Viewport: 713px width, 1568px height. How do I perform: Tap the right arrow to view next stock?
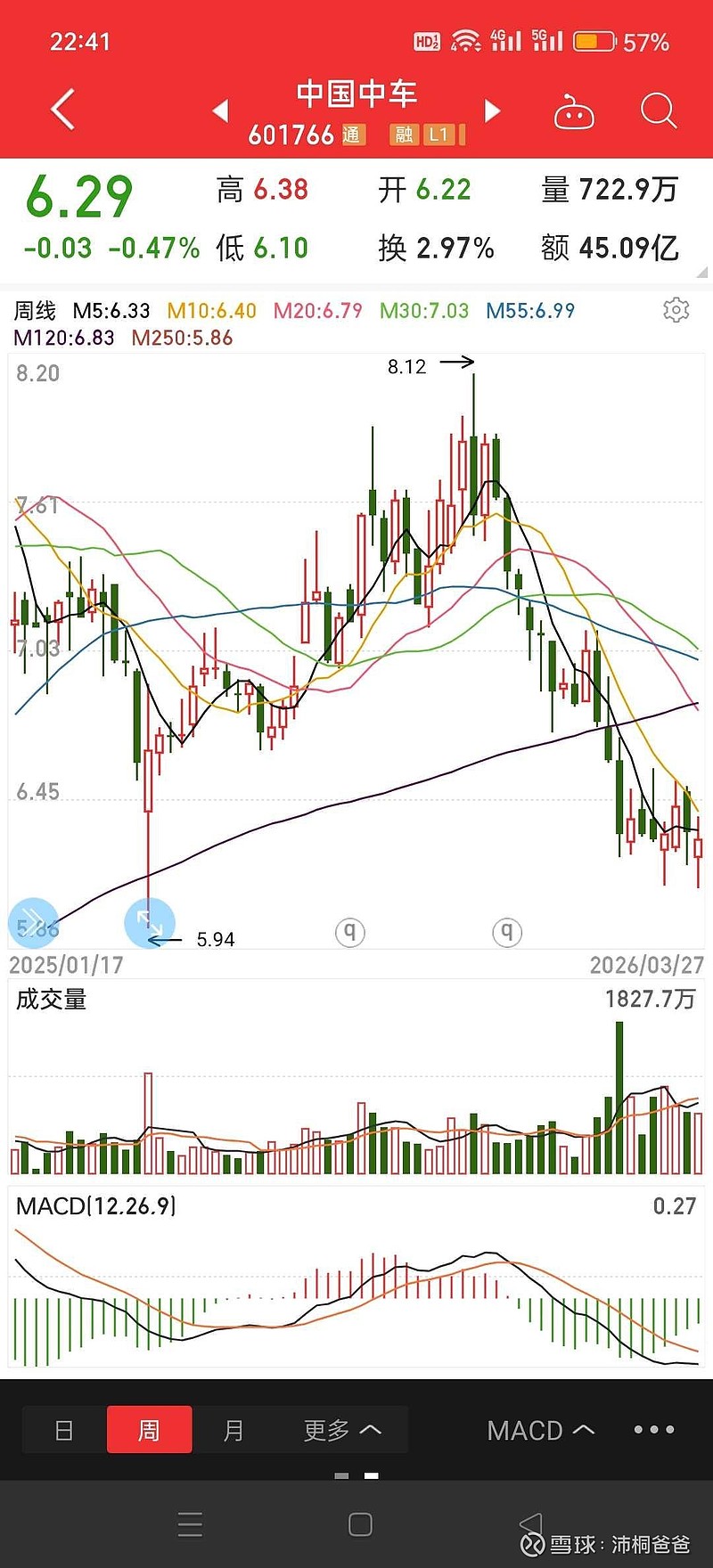493,110
